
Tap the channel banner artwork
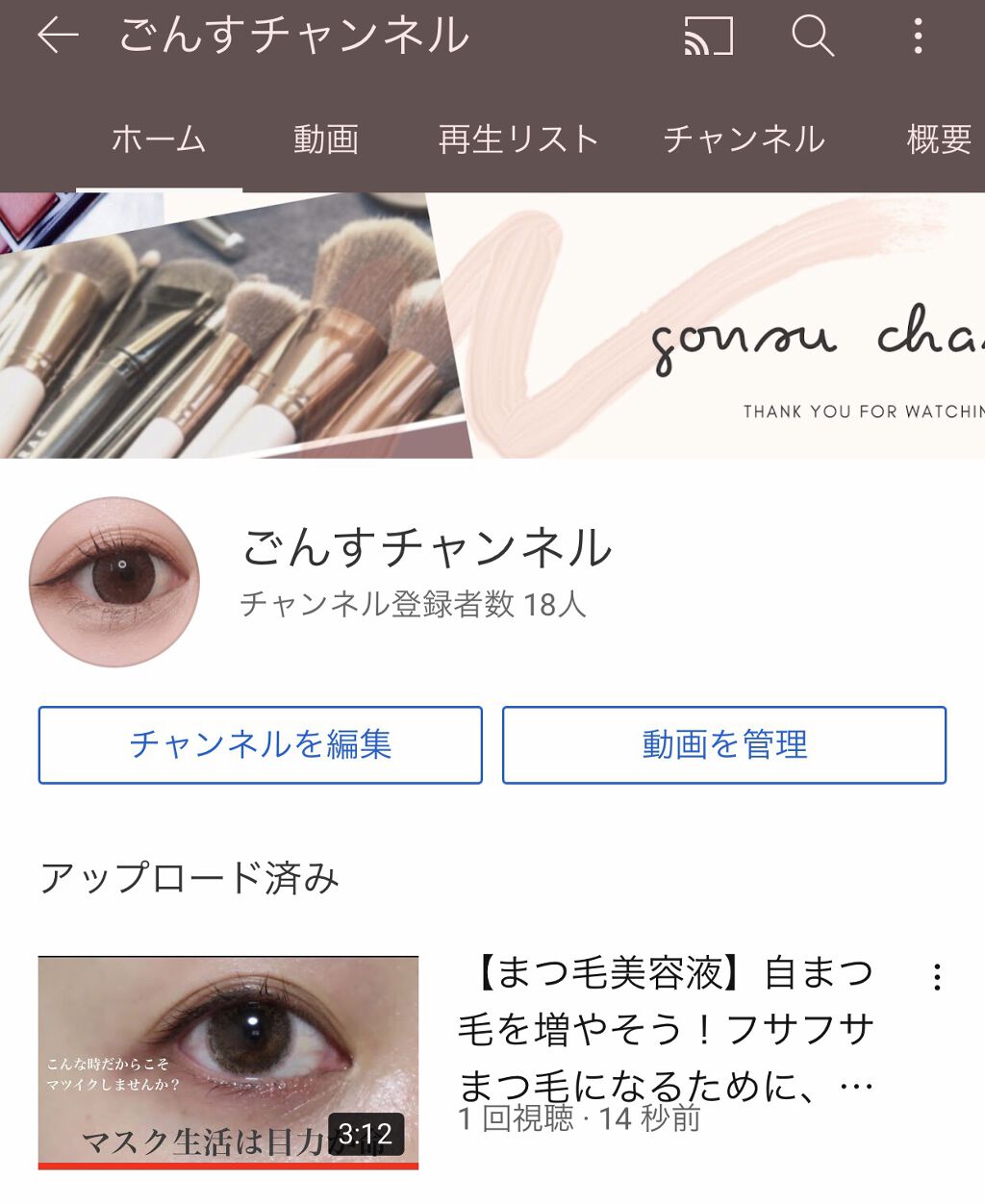point(492,327)
